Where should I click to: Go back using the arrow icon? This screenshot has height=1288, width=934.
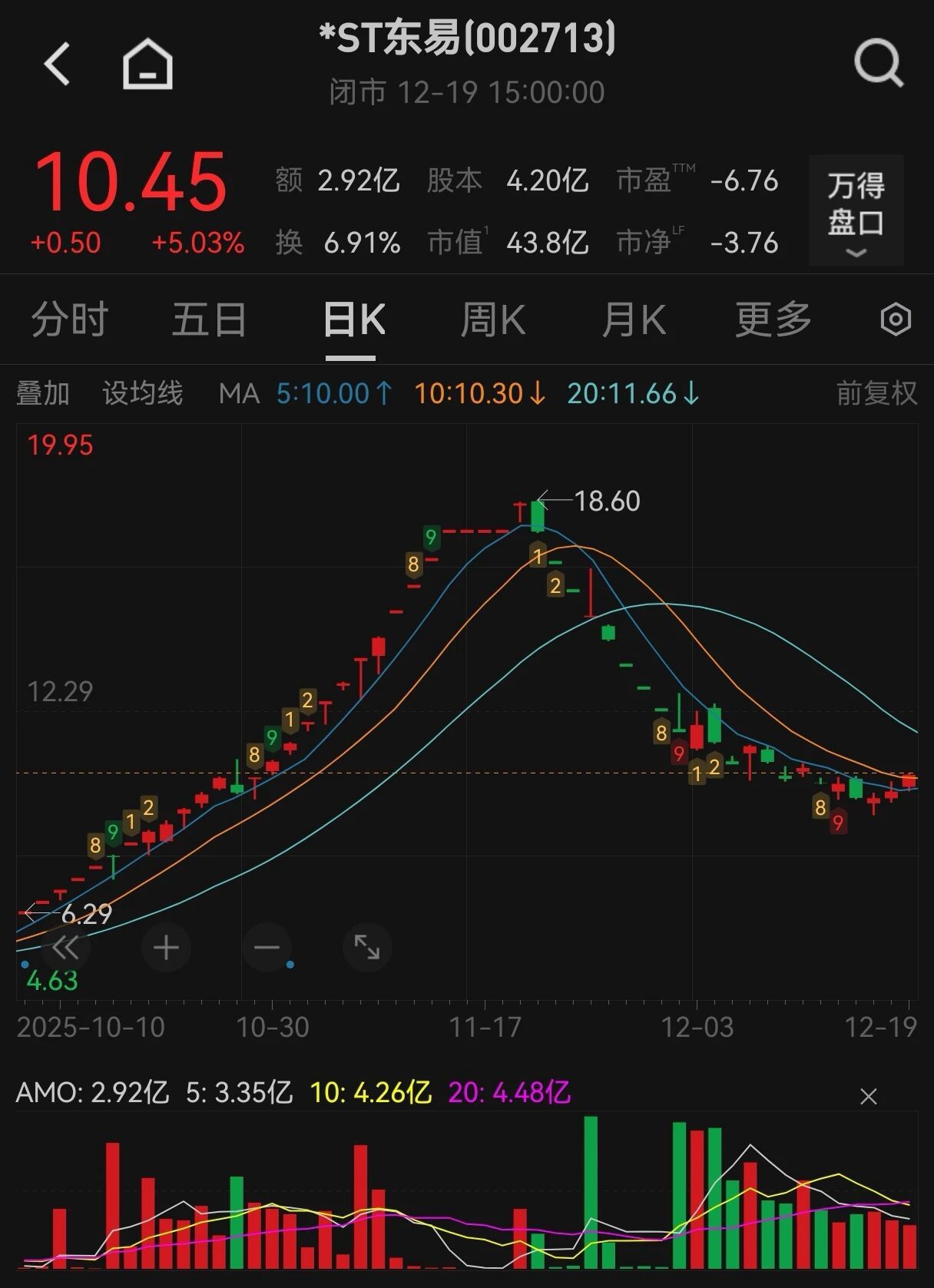(x=57, y=63)
